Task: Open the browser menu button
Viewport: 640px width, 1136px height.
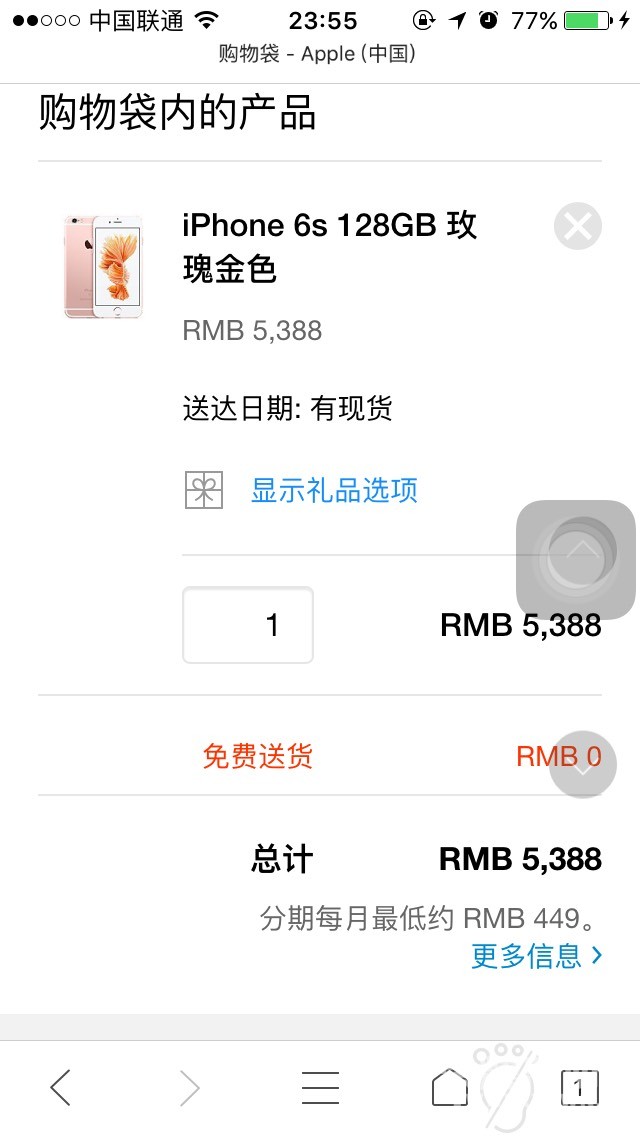Action: [320, 1087]
